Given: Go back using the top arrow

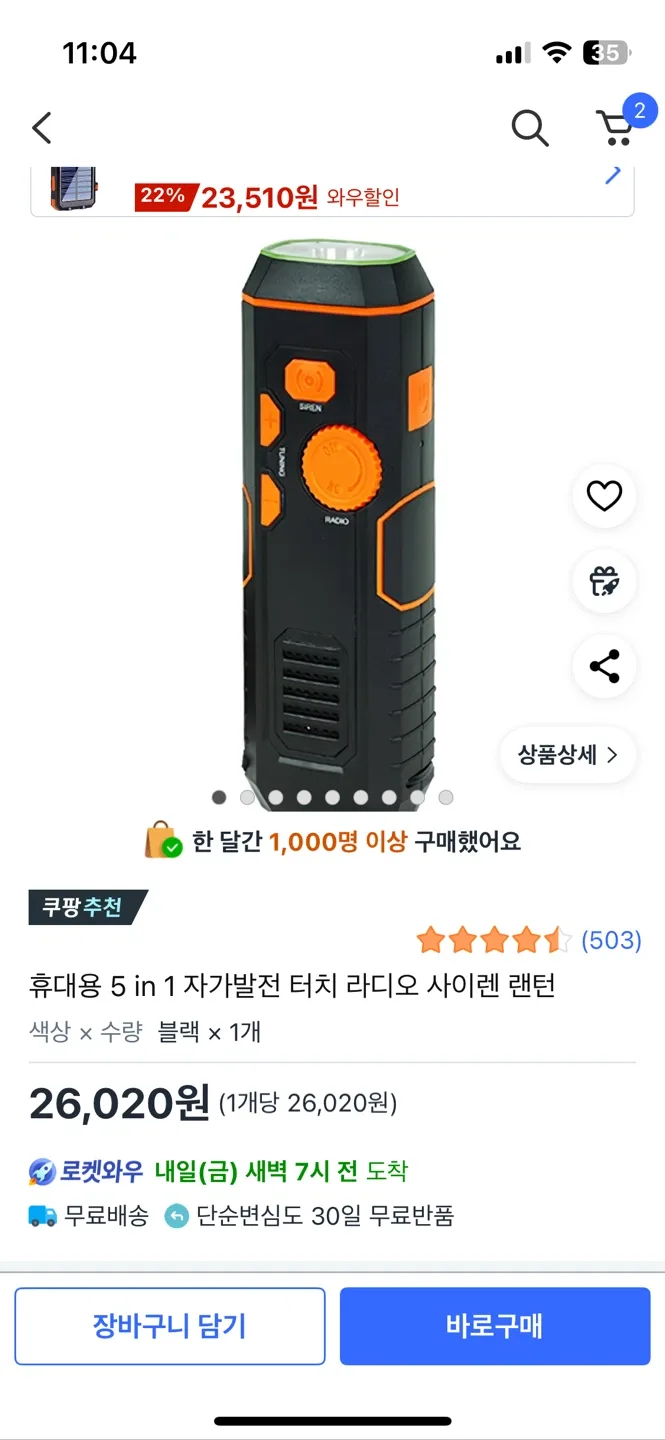Looking at the screenshot, I should pos(42,128).
